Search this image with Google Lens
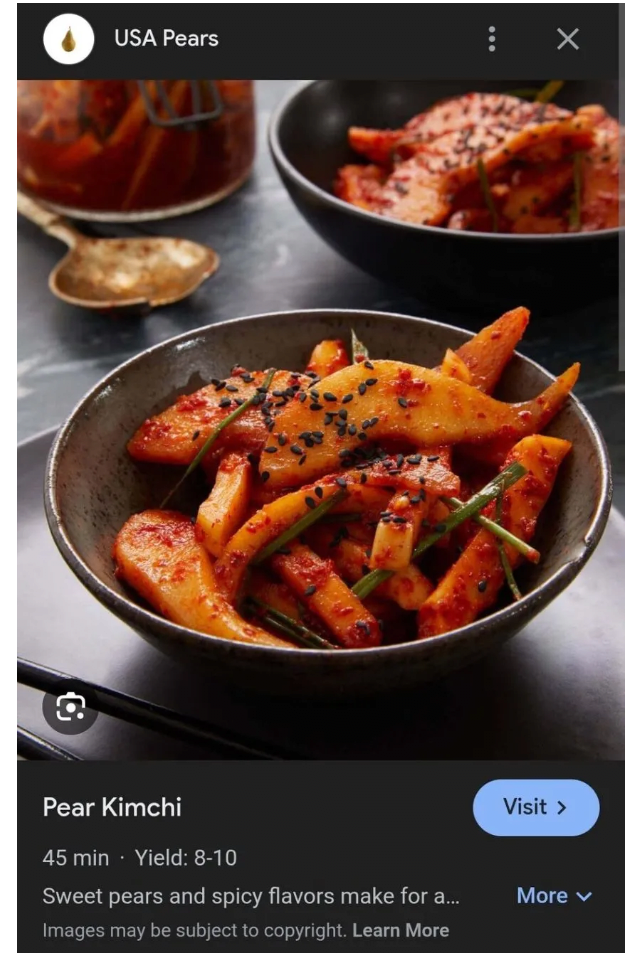Screen dimensions: 632x953 70,708
